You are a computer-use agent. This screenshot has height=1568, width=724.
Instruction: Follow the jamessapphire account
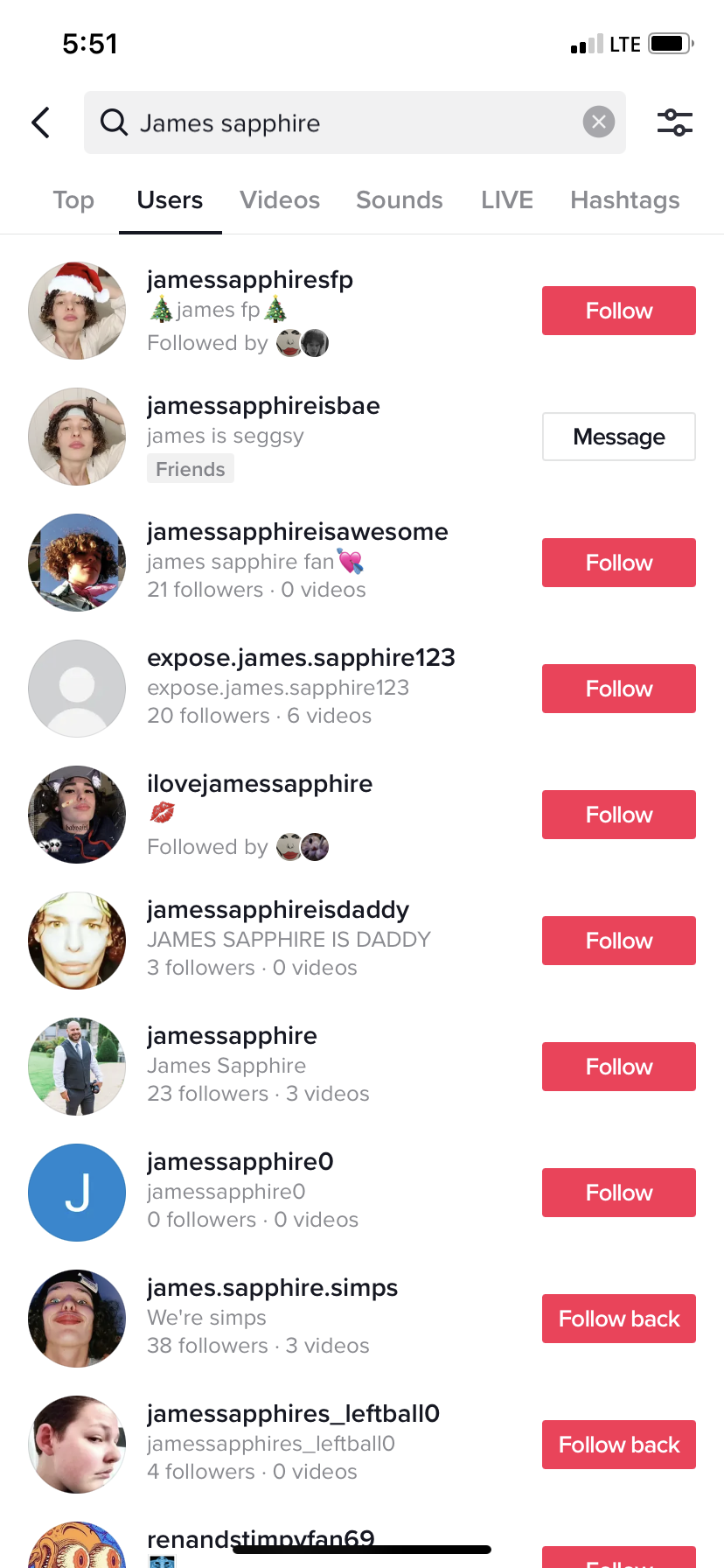(x=619, y=1067)
